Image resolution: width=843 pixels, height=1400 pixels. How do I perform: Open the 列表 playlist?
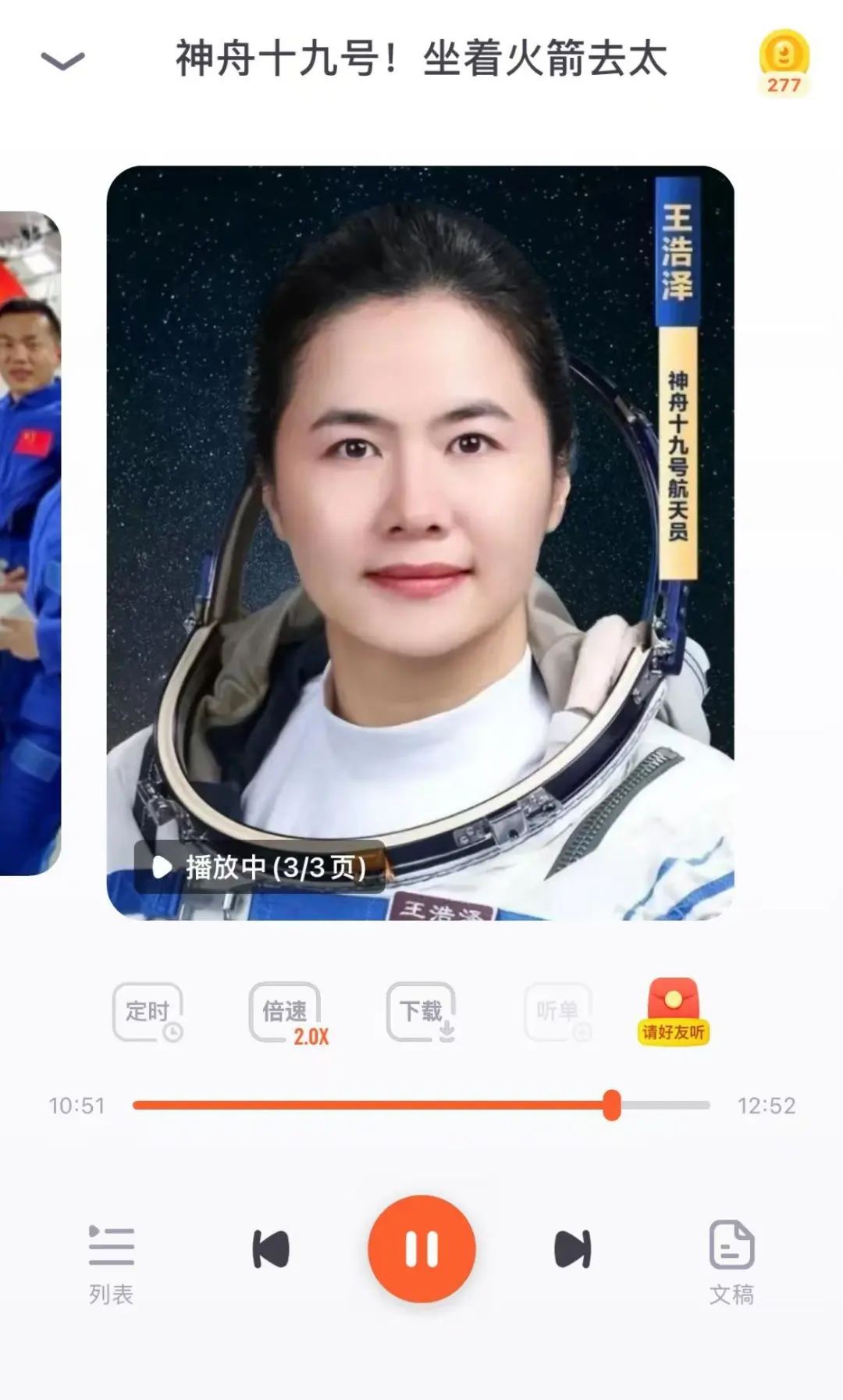(x=111, y=1264)
